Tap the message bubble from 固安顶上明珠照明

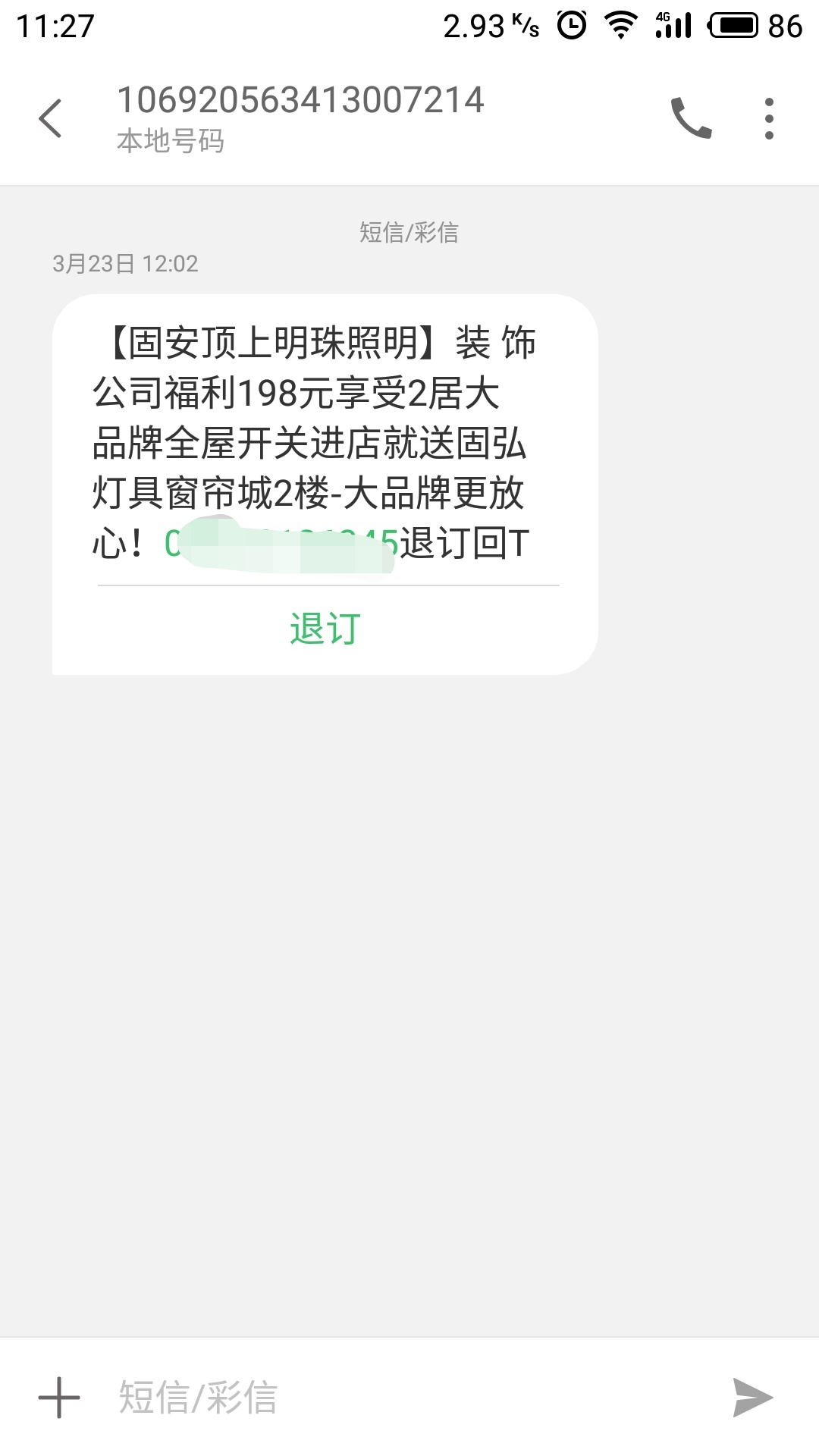tap(323, 440)
